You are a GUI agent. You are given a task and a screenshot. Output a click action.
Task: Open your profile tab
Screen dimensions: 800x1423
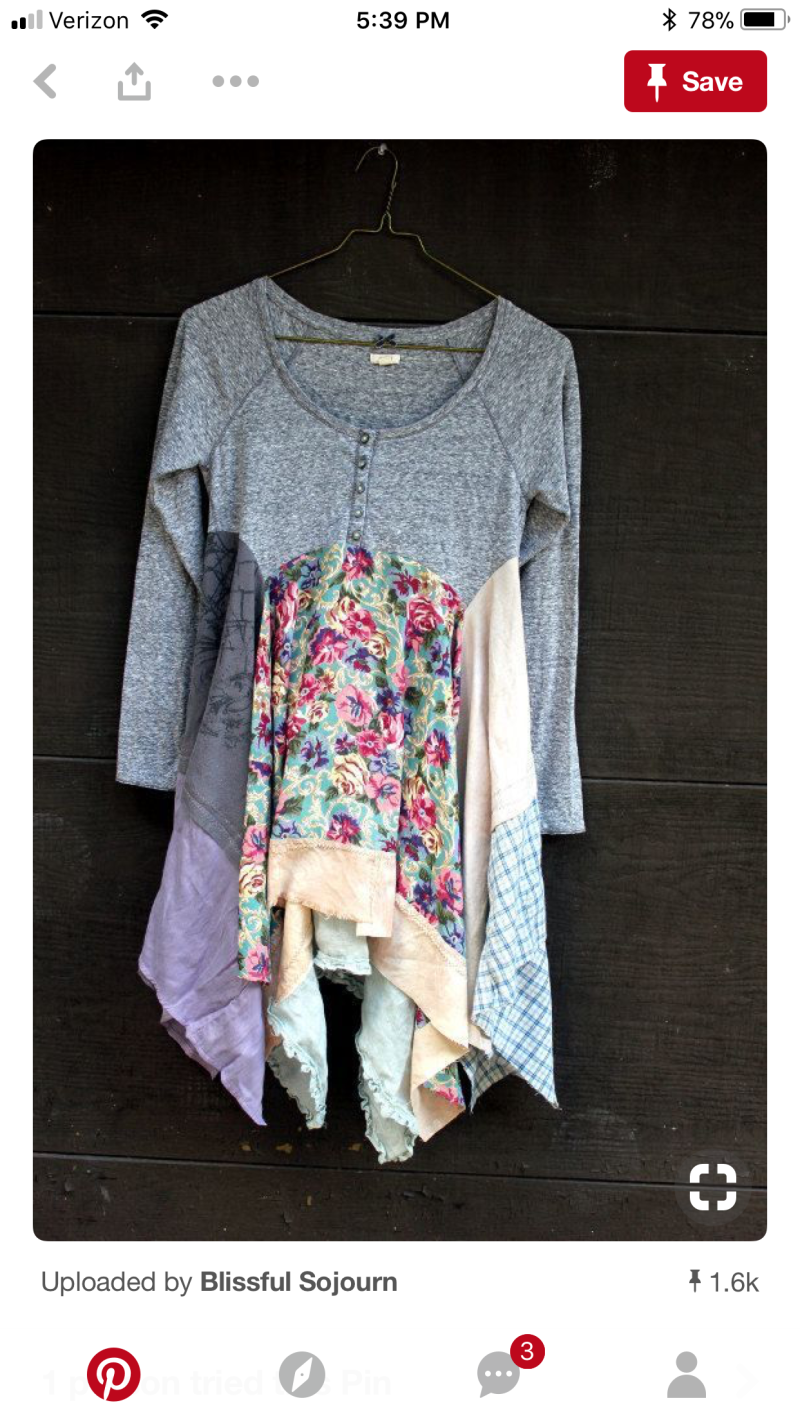point(686,1374)
